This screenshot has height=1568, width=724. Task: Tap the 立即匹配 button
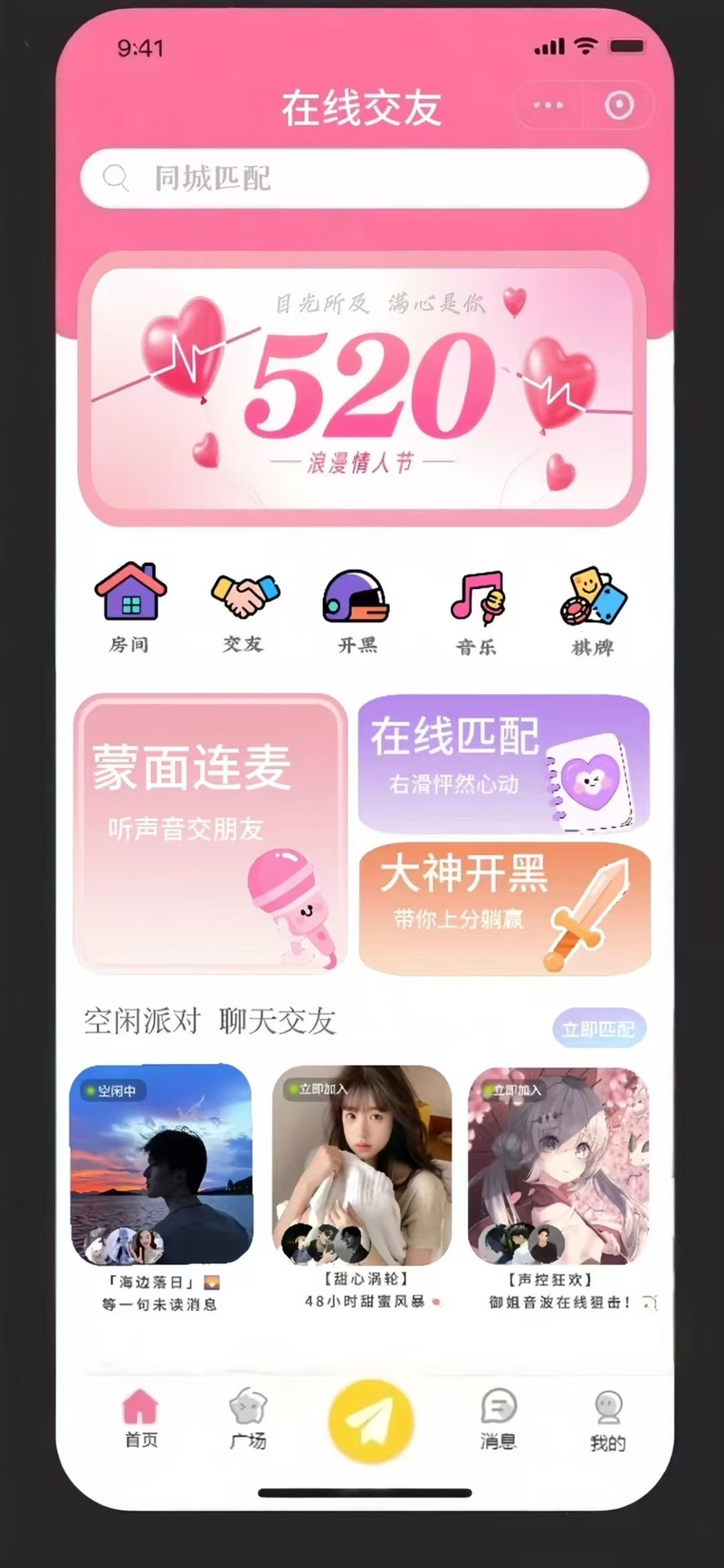coord(598,1029)
